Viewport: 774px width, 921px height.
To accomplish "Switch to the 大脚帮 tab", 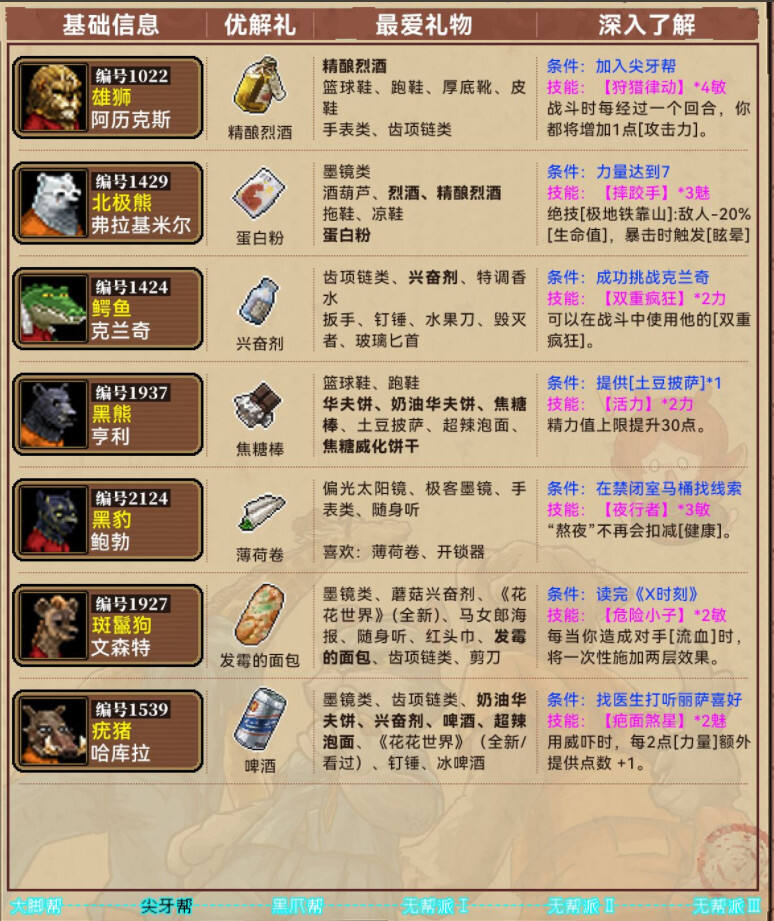I will coord(36,906).
